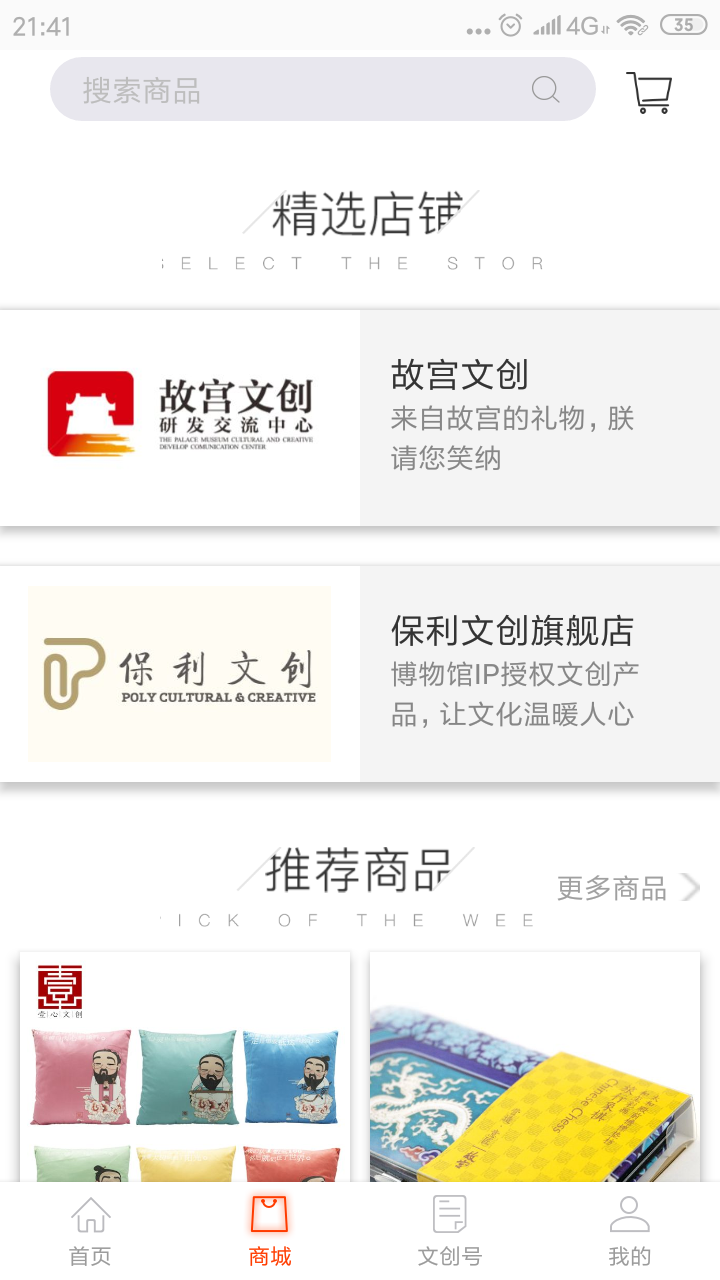Open the 我的 profile tab
720x1280 pixels.
coord(630,1232)
